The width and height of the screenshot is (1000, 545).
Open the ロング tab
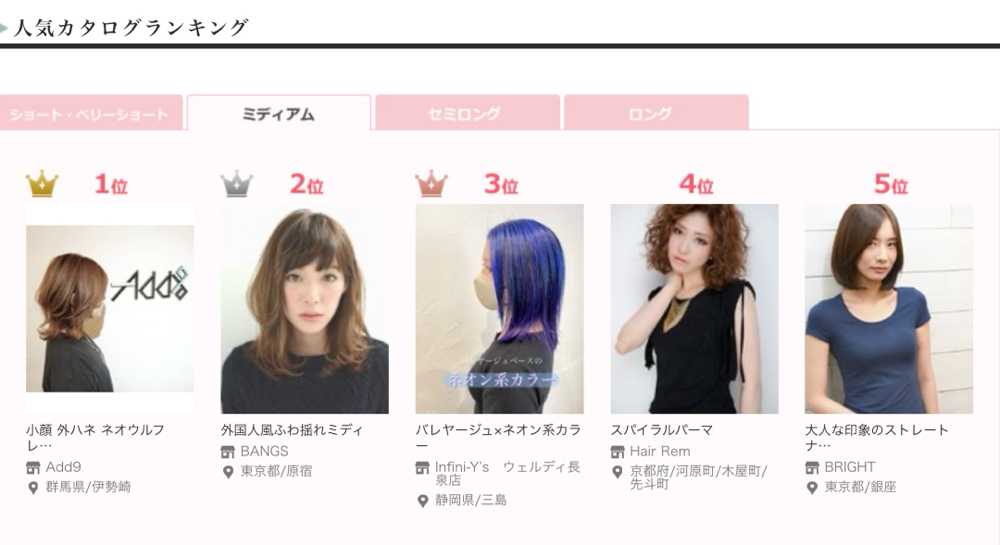(x=656, y=114)
